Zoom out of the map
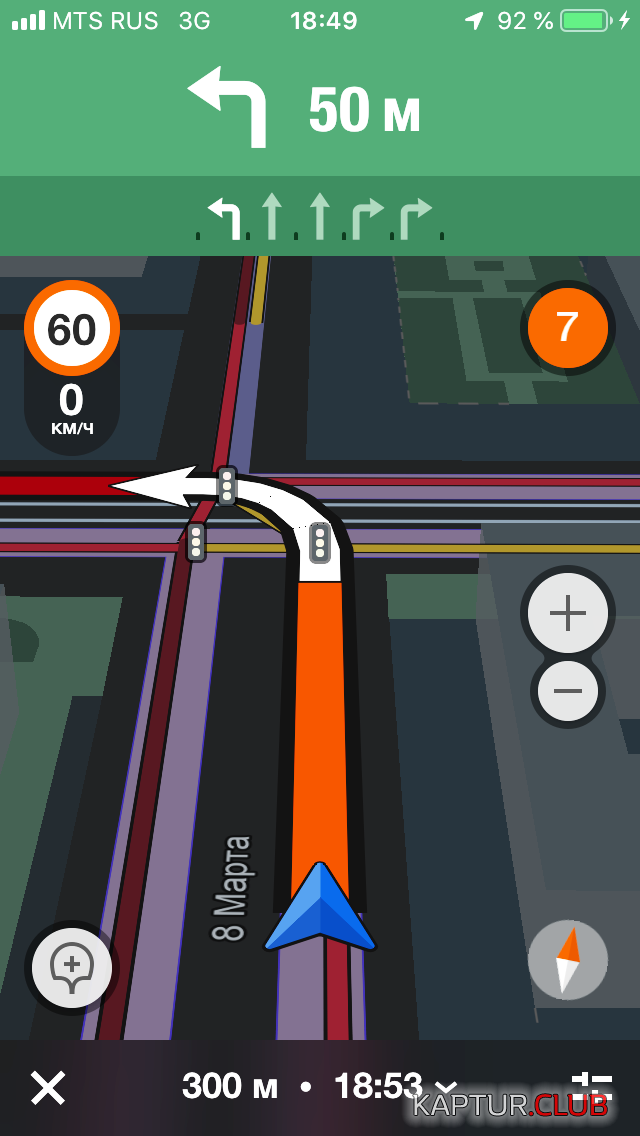 point(568,690)
